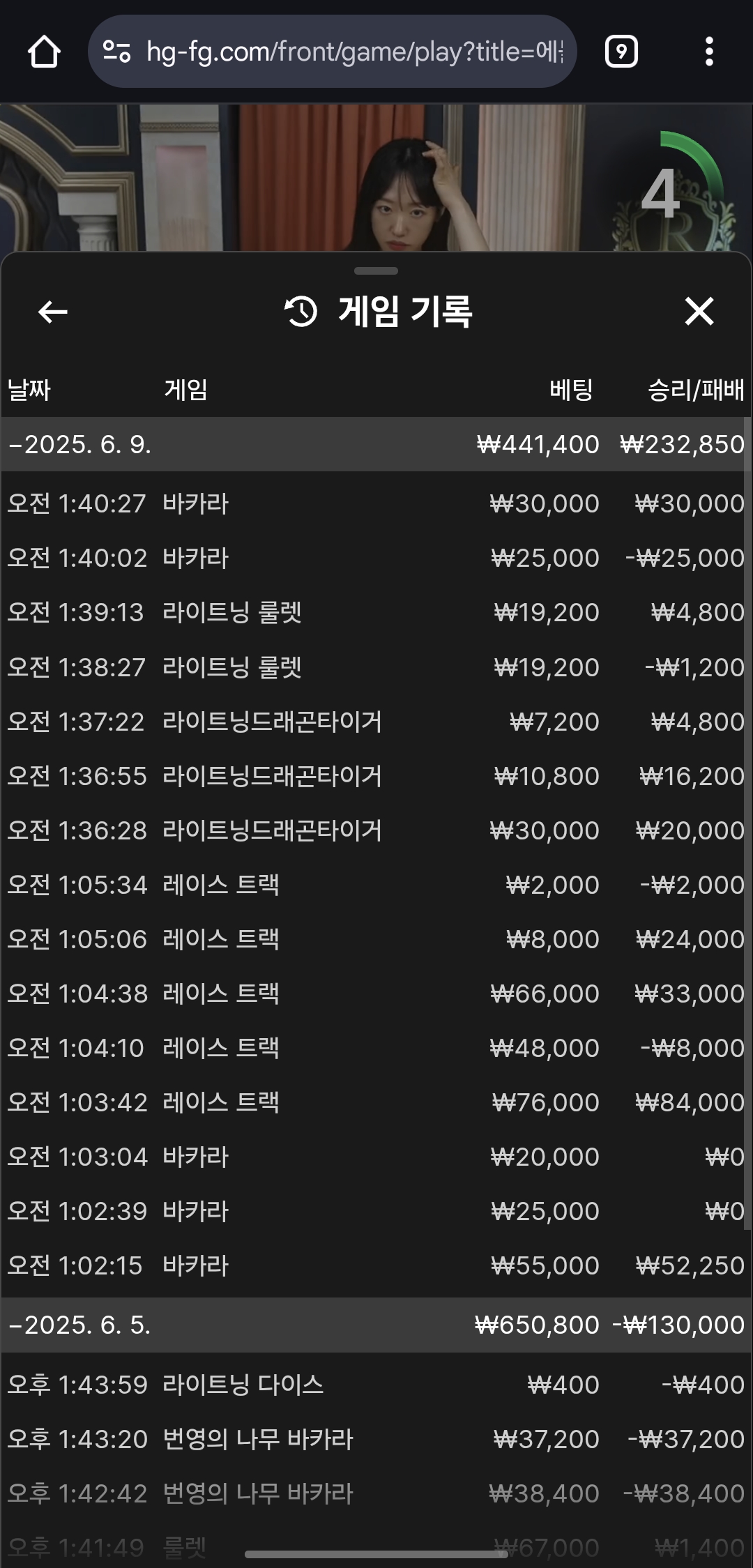Open the 오전 1:40:27 바카라 record

[376, 503]
